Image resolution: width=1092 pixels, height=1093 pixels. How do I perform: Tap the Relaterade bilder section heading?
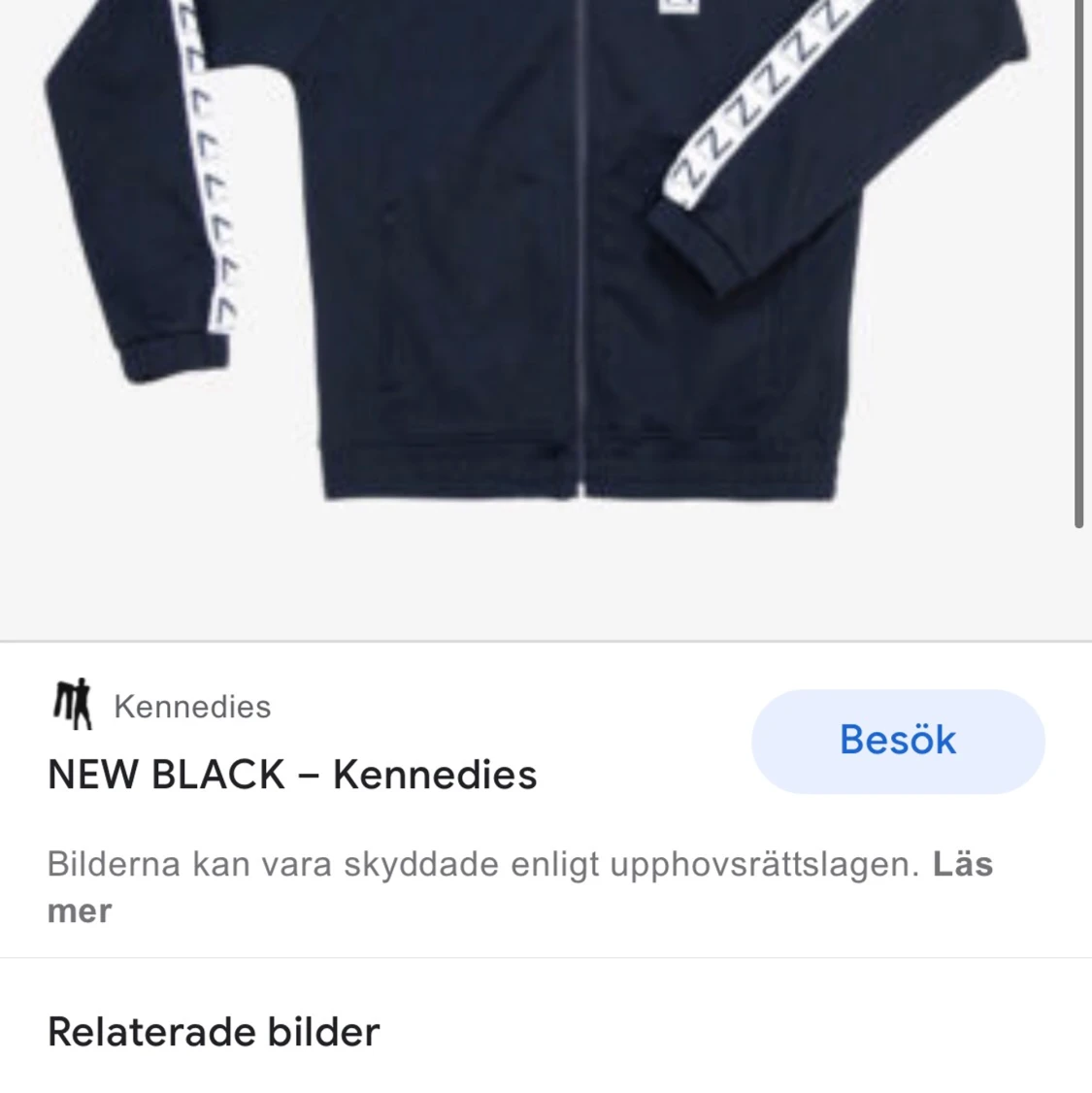(x=212, y=1032)
